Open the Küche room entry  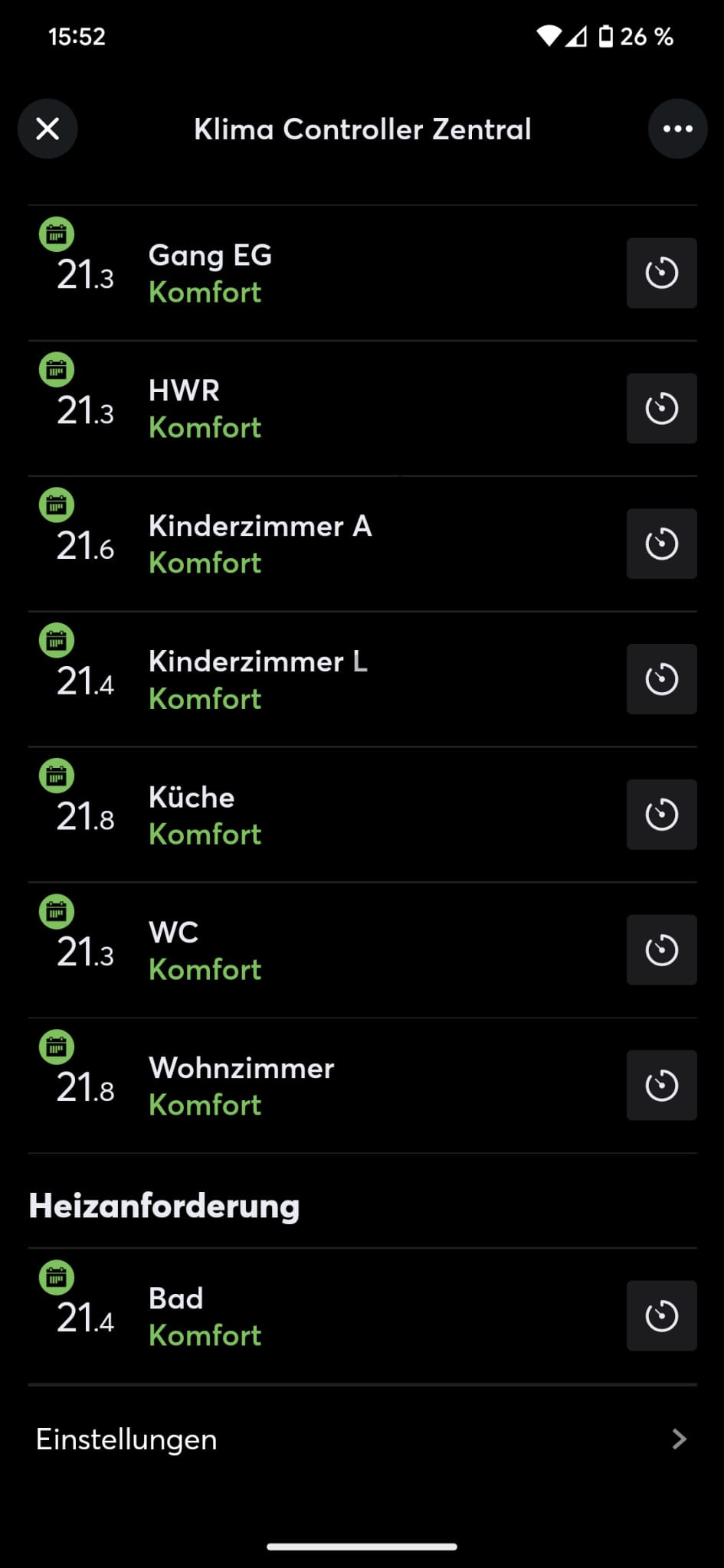[306, 815]
